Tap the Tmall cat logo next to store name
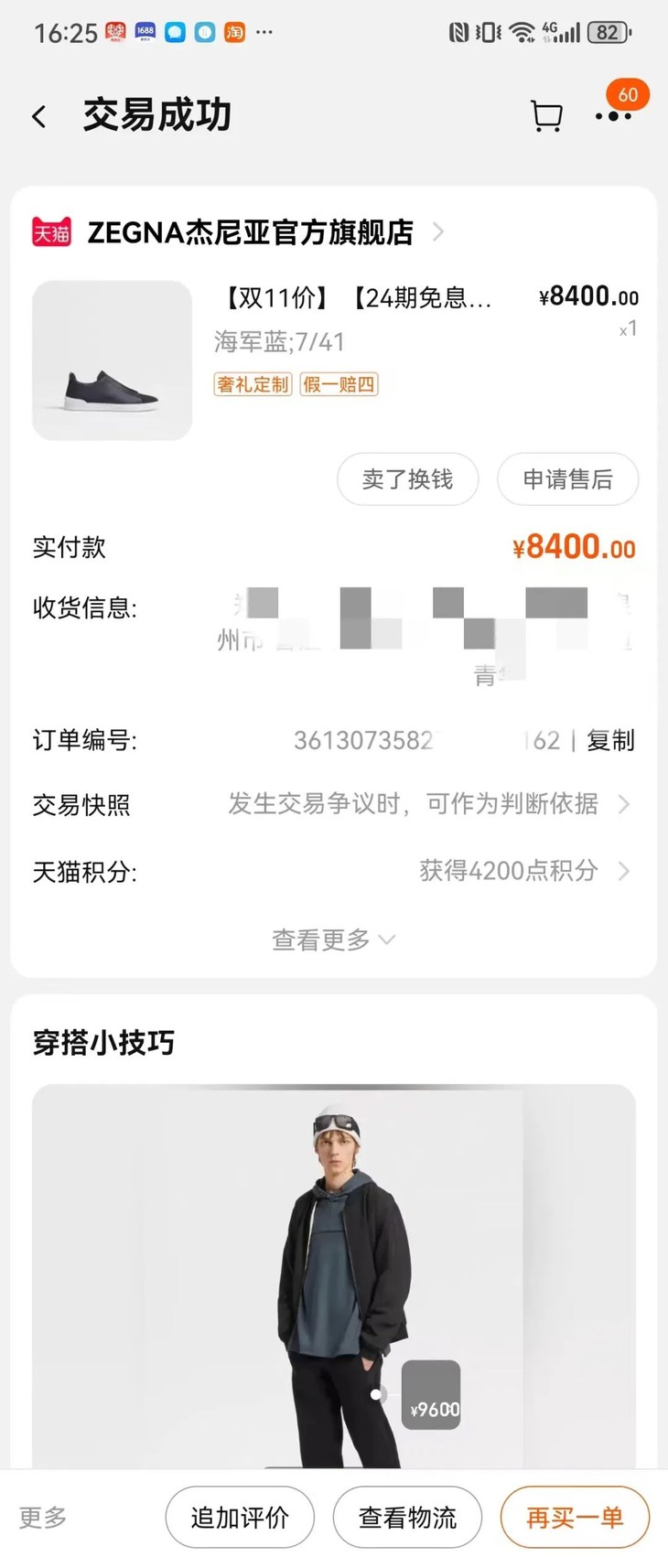The width and height of the screenshot is (668, 1568). click(52, 231)
